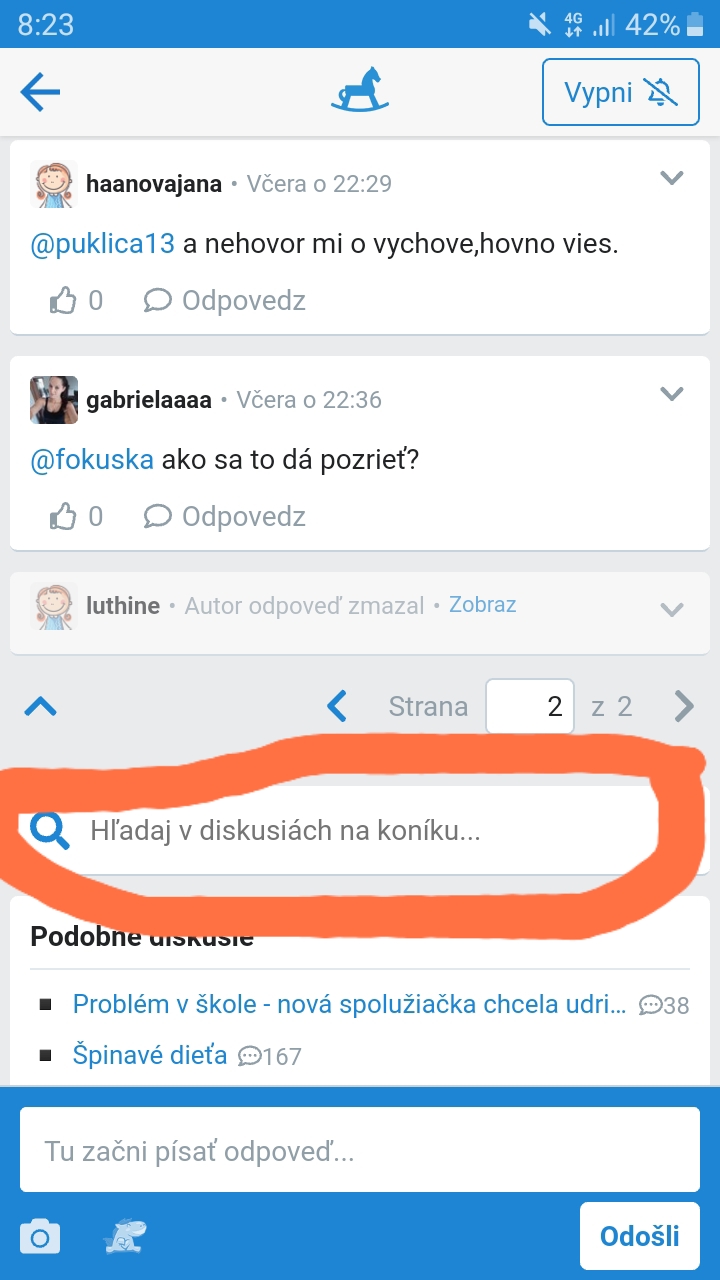720x1280 pixels.
Task: Open the rocking horse home logo
Action: click(360, 91)
